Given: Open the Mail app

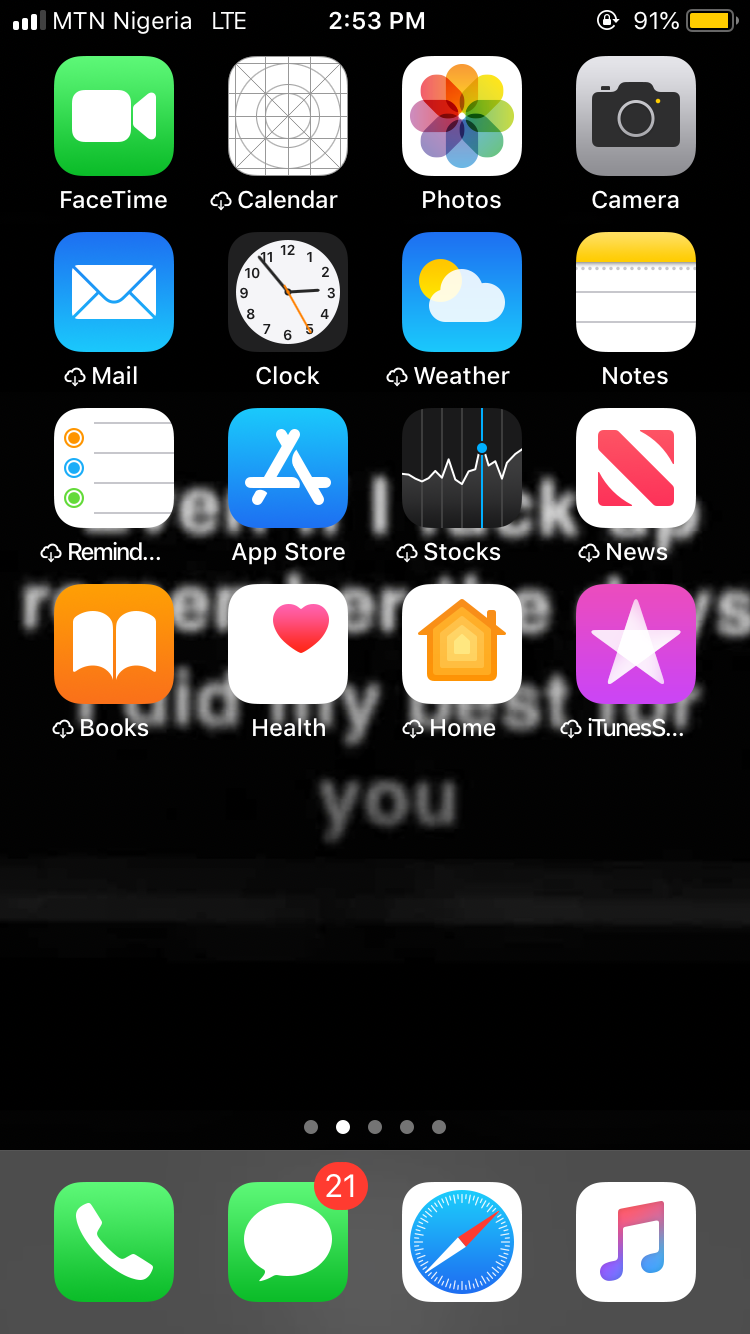Looking at the screenshot, I should 114,292.
